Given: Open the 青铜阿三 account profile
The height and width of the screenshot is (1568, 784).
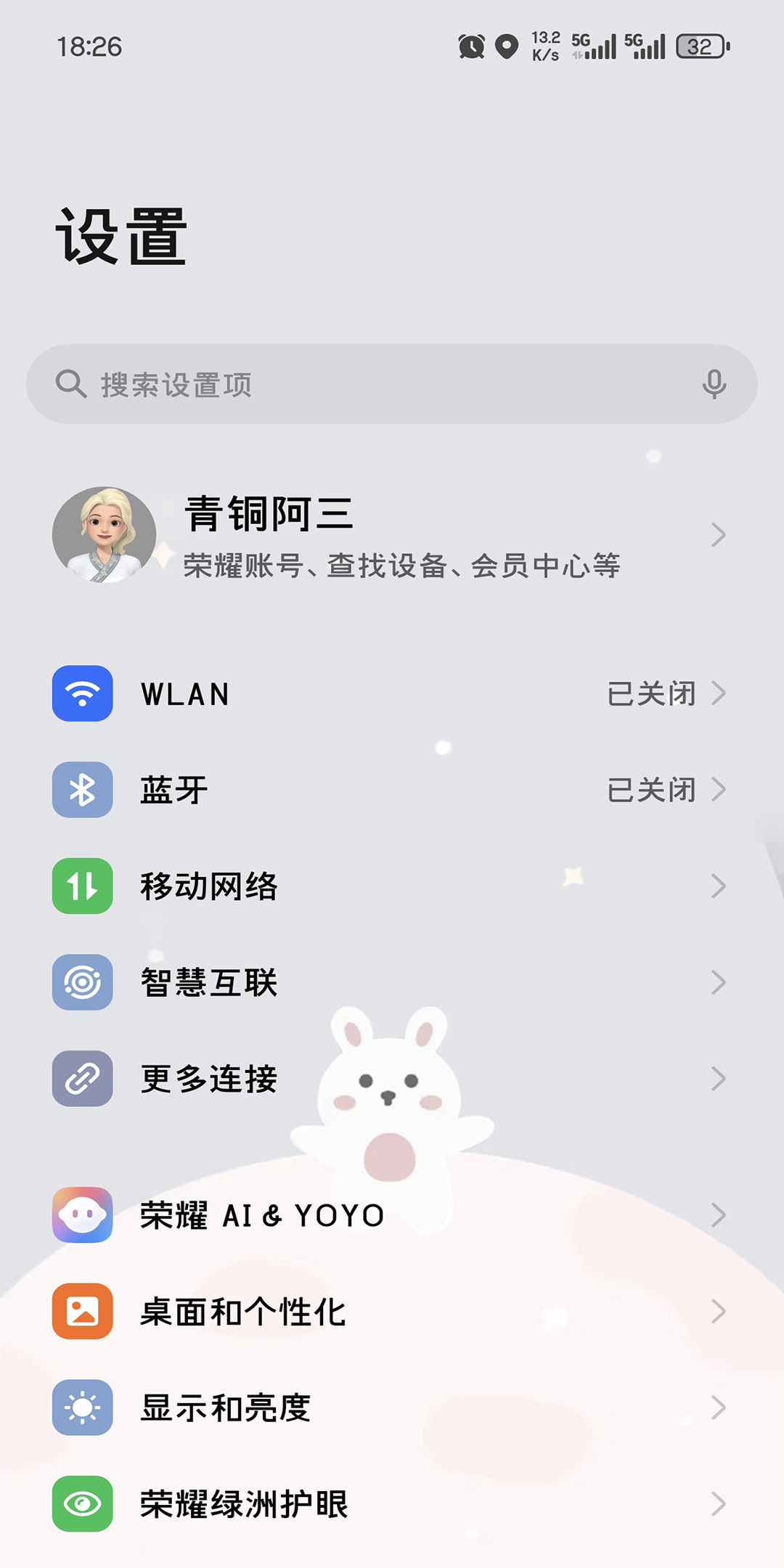Looking at the screenshot, I should pos(392,536).
